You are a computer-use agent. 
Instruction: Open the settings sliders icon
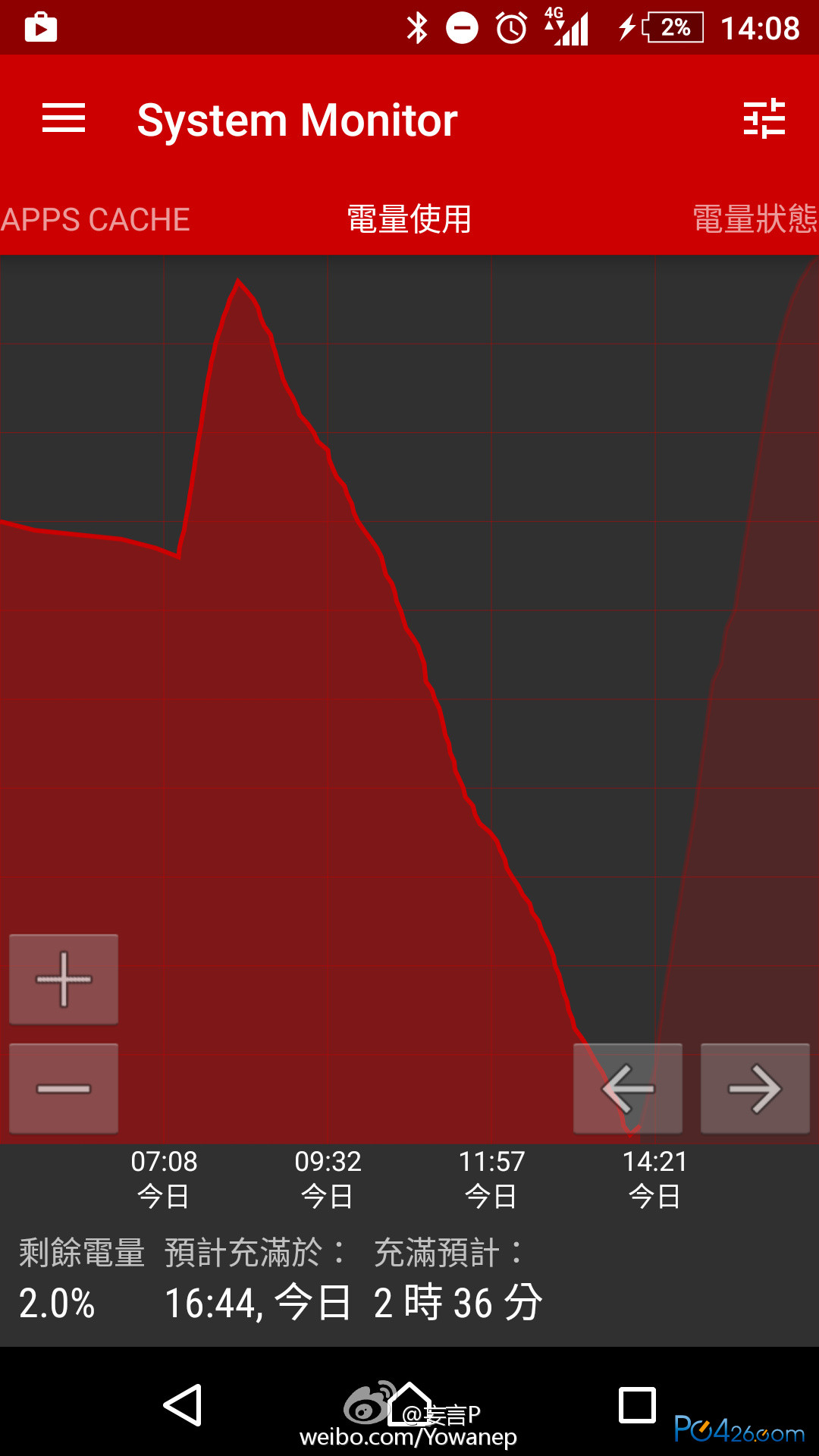764,118
